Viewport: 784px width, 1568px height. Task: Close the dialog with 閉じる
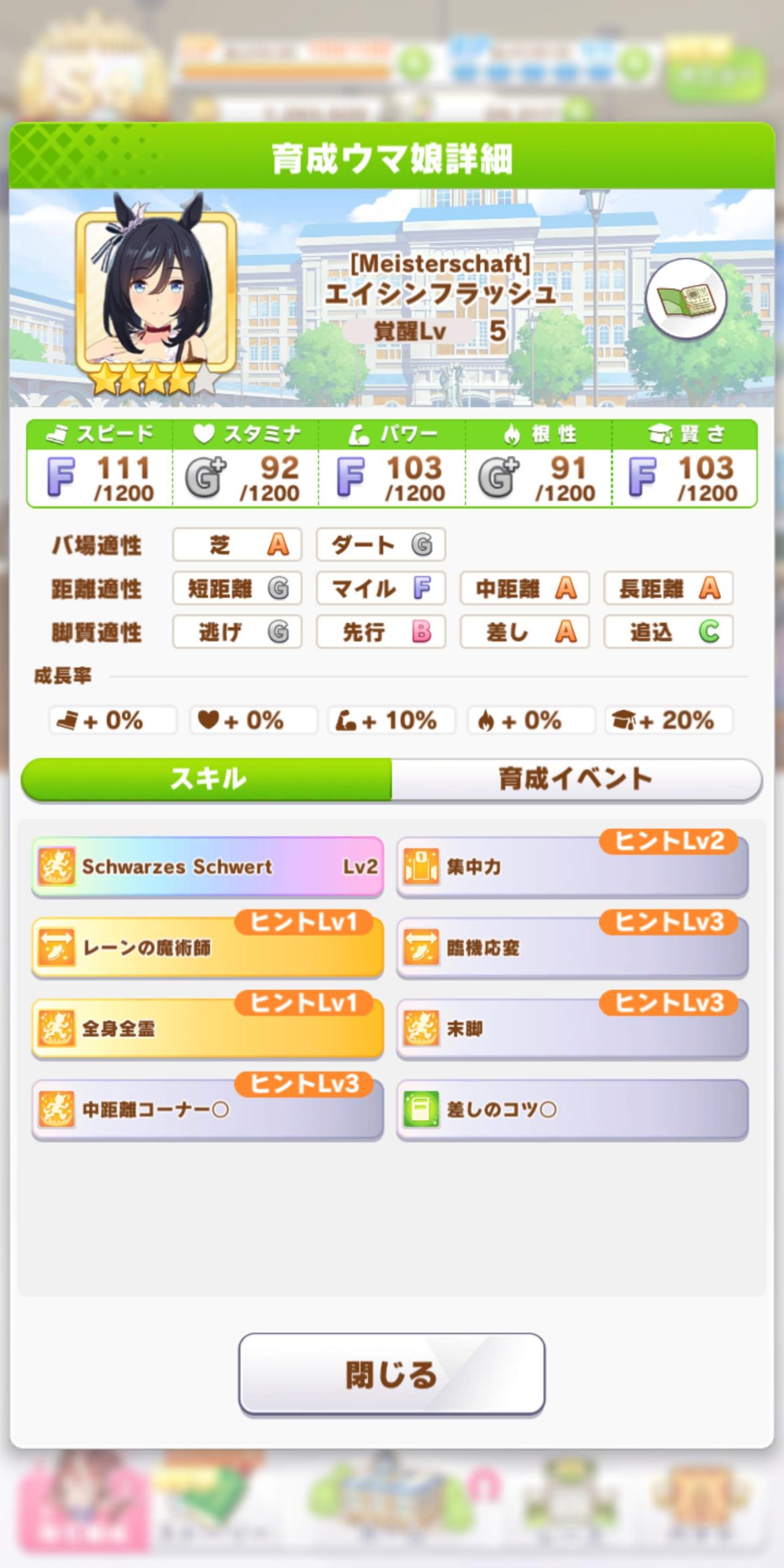coord(392,1374)
